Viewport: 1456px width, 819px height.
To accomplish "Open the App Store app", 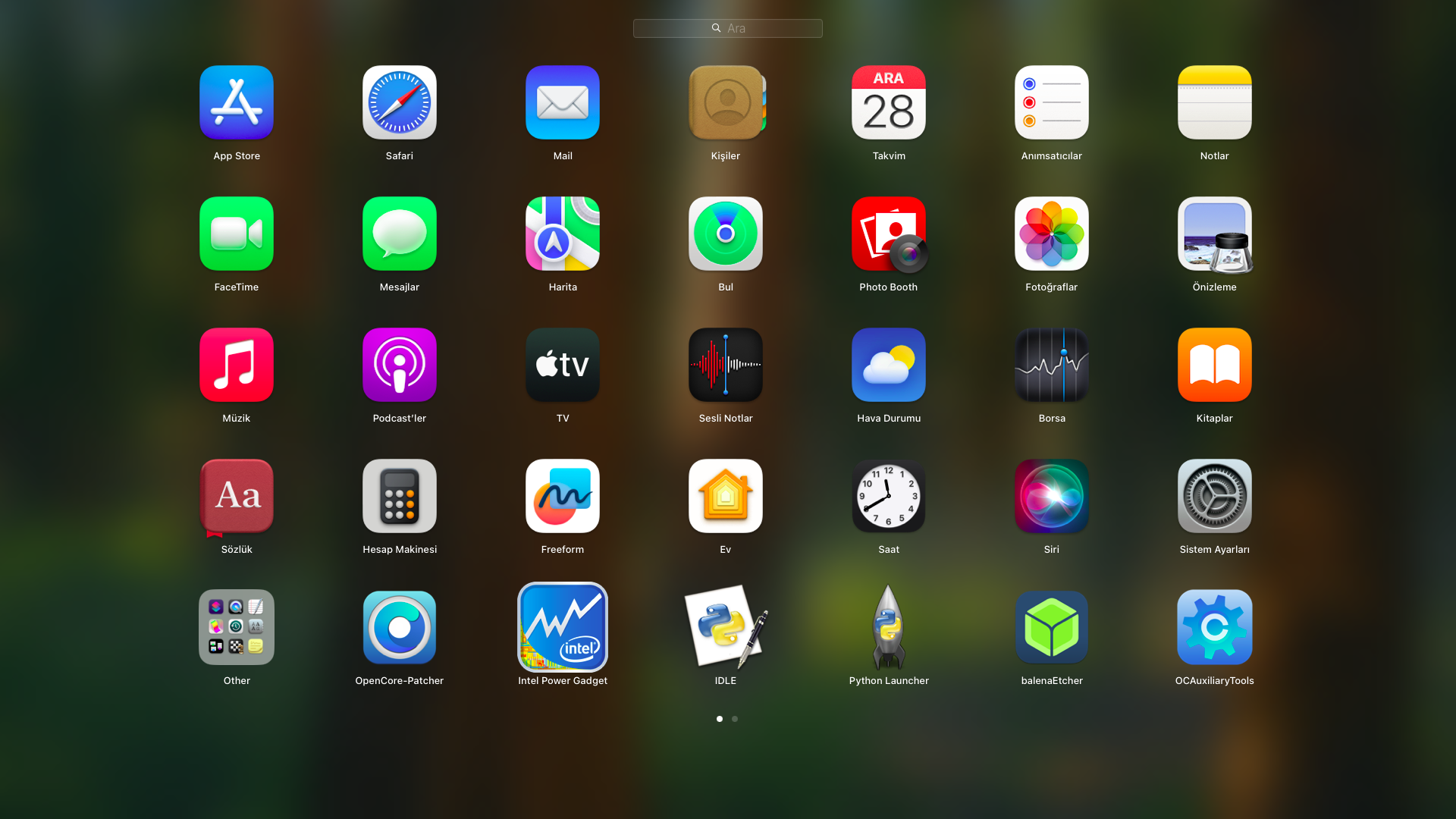I will (237, 102).
